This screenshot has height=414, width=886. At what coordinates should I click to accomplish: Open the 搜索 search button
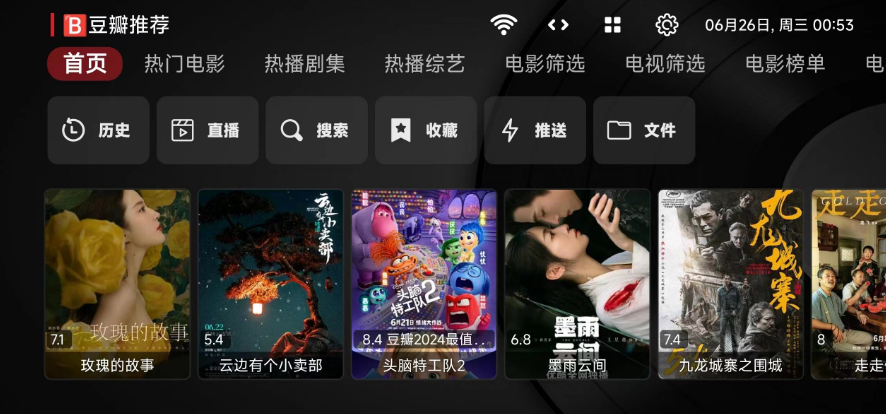click(316, 130)
